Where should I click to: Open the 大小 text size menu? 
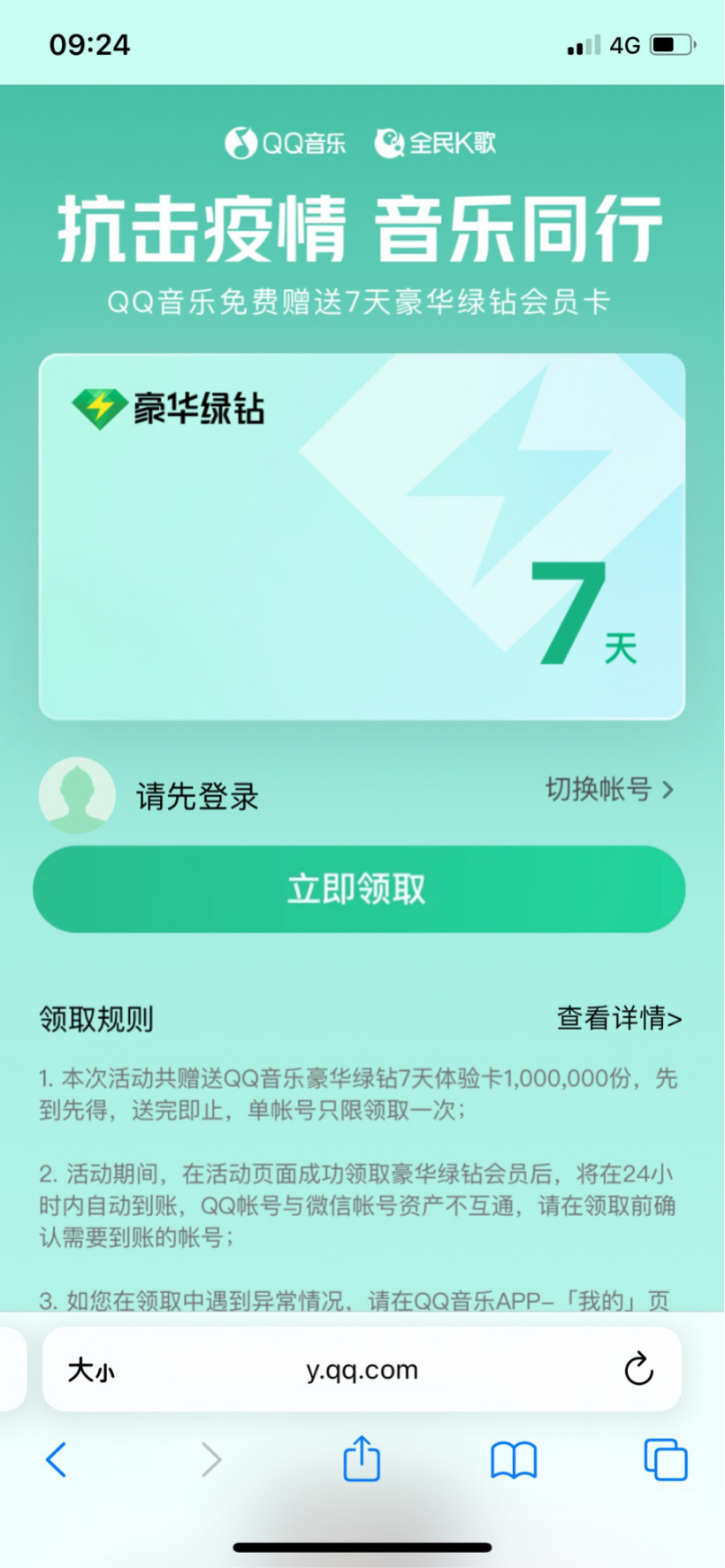91,1371
